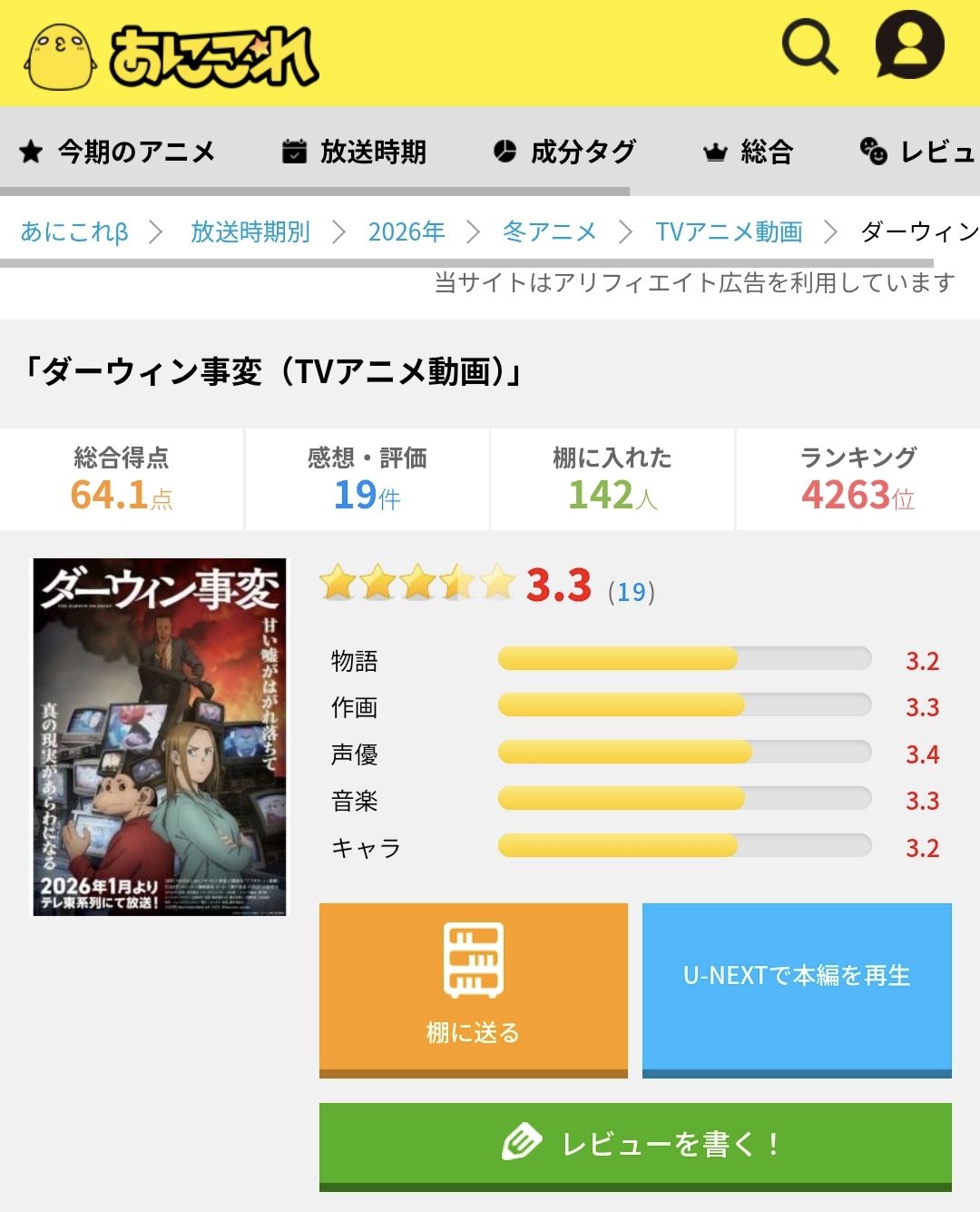Tap the あにこれβ breadcrumb link
The image size is (980, 1212).
(x=74, y=232)
